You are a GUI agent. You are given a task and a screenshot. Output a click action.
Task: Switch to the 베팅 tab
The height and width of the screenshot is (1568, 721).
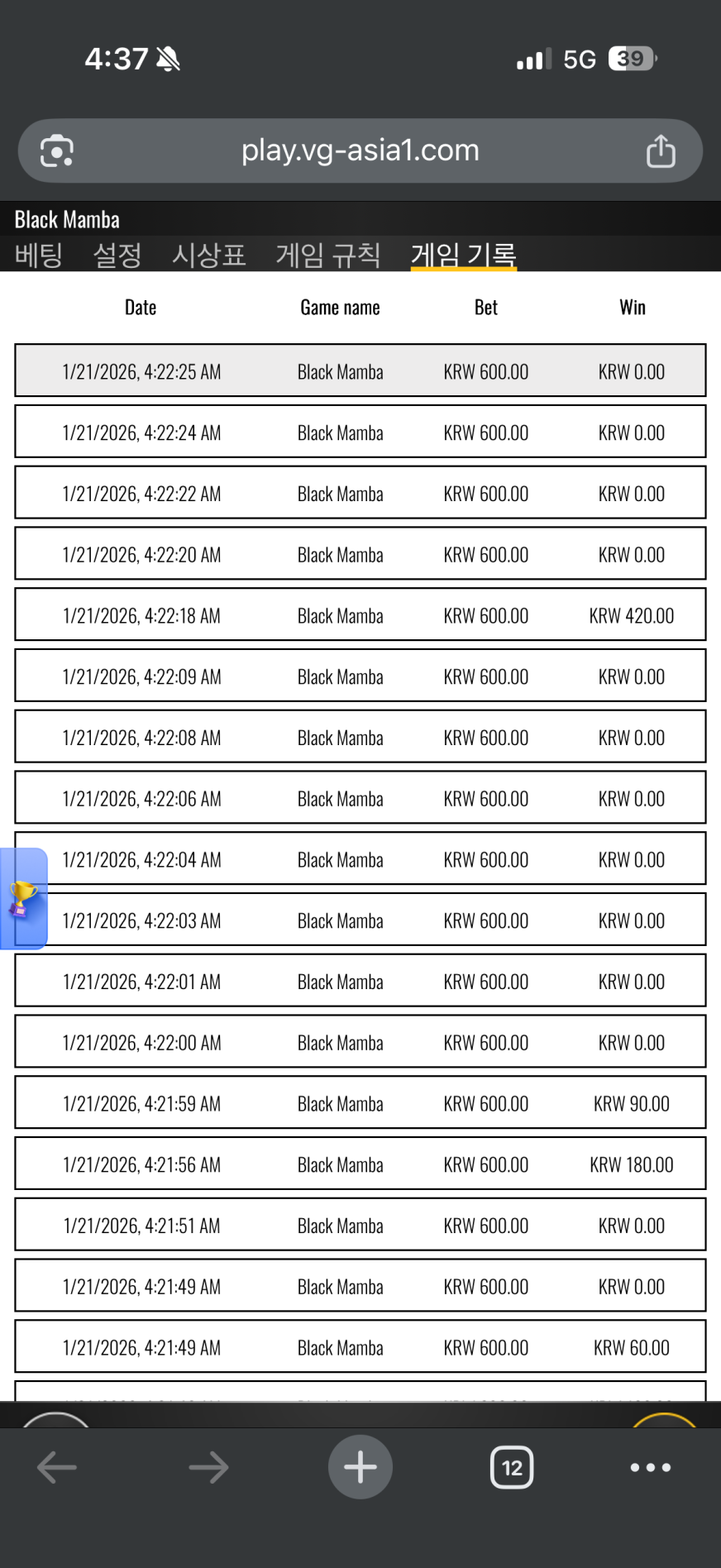39,255
